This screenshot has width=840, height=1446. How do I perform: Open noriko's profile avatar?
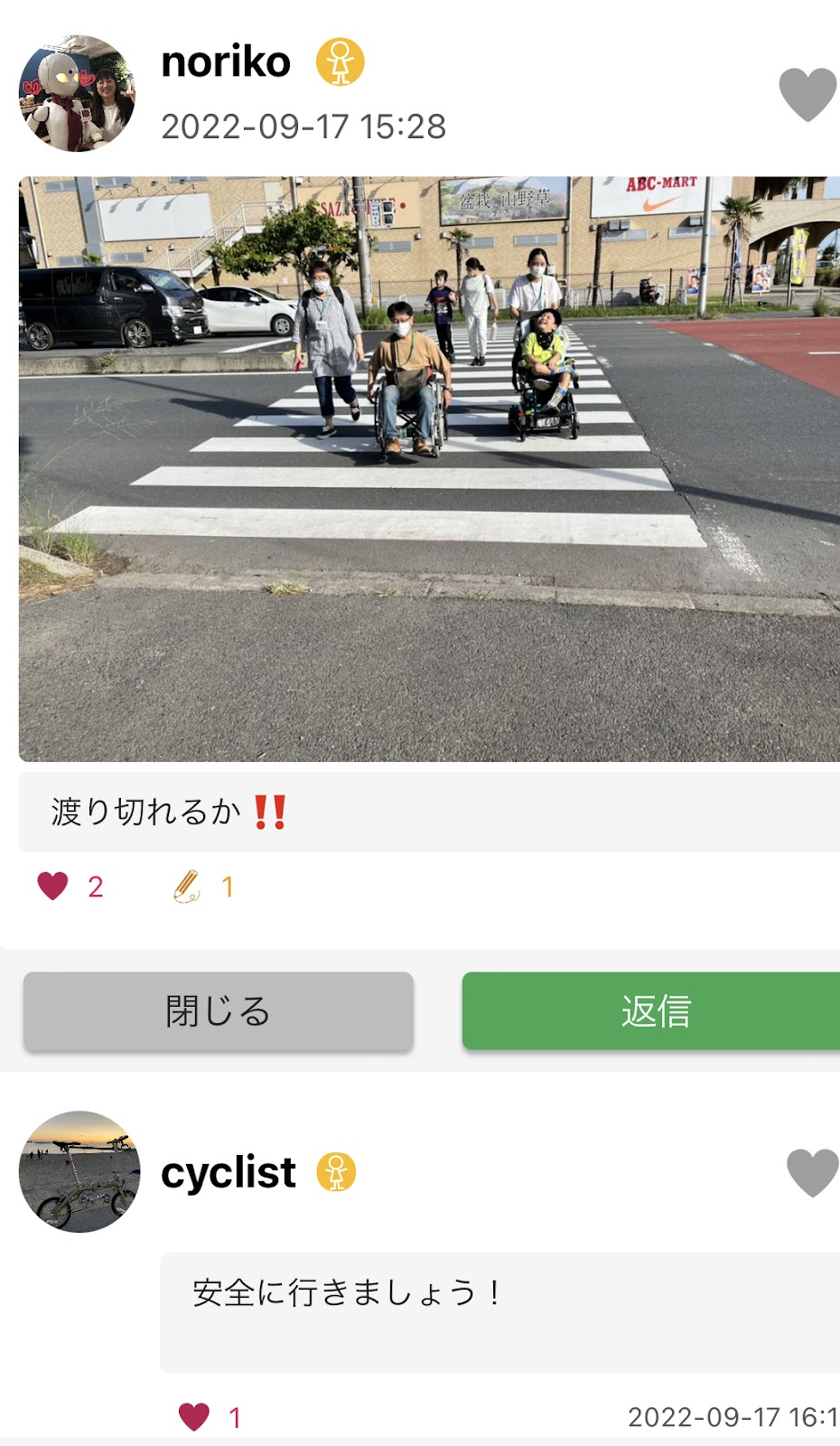(x=78, y=94)
